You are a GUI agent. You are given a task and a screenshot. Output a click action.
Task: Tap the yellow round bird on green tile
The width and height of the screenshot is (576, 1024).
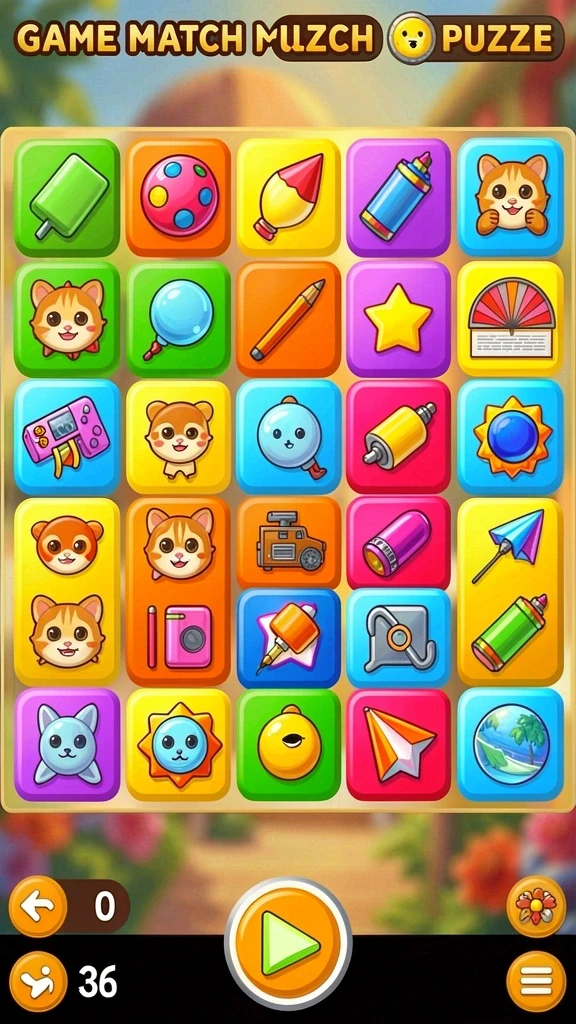(288, 744)
